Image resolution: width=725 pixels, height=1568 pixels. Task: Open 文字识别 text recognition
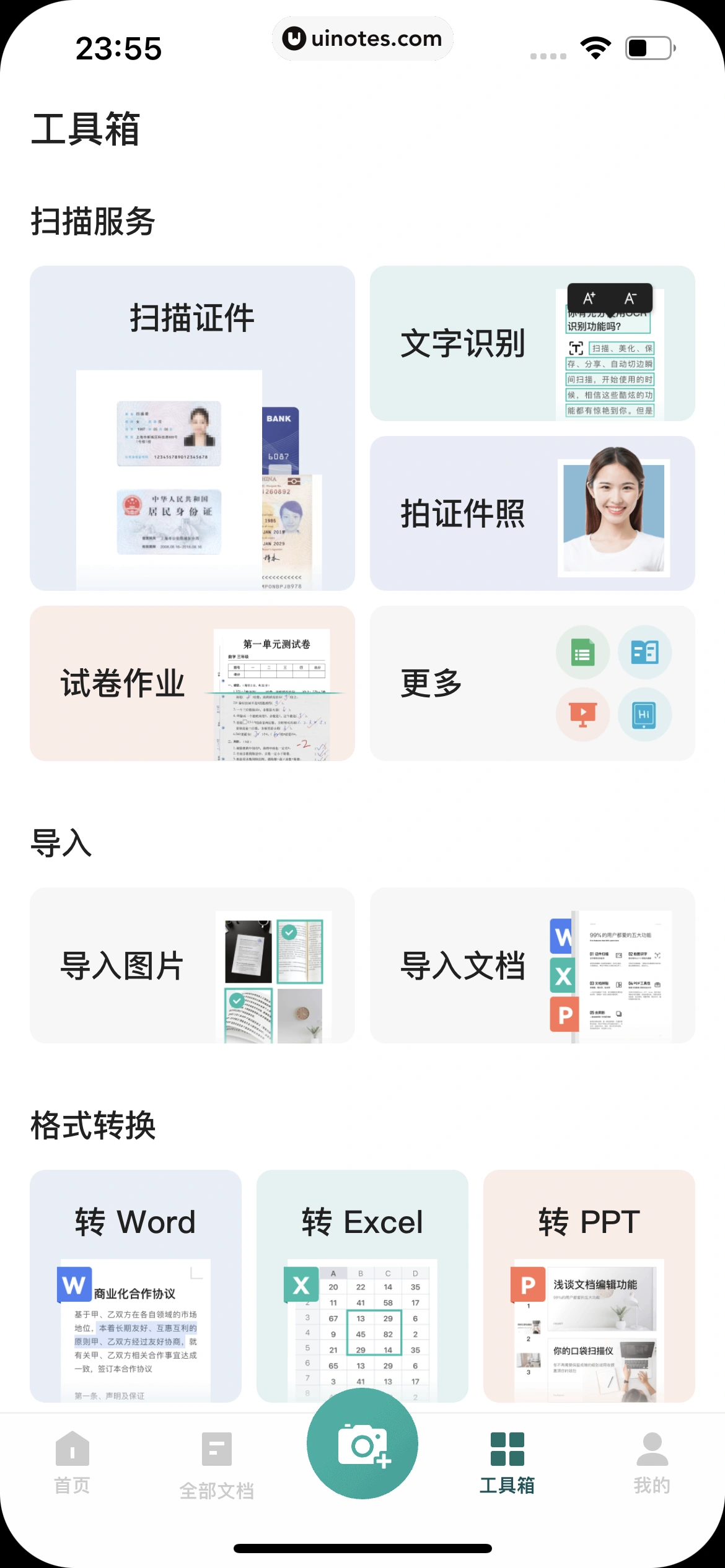pos(532,344)
